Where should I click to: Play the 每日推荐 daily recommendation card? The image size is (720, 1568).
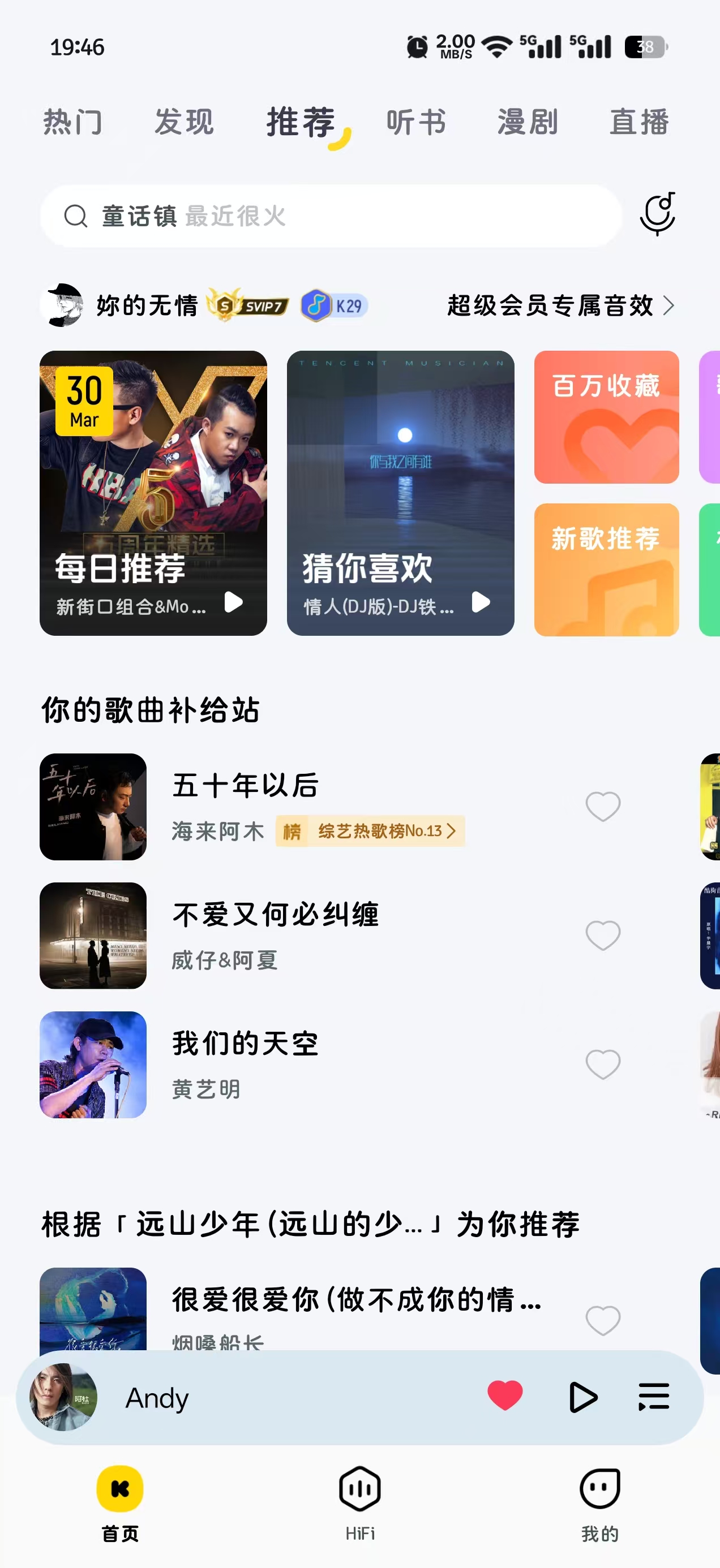[x=233, y=602]
